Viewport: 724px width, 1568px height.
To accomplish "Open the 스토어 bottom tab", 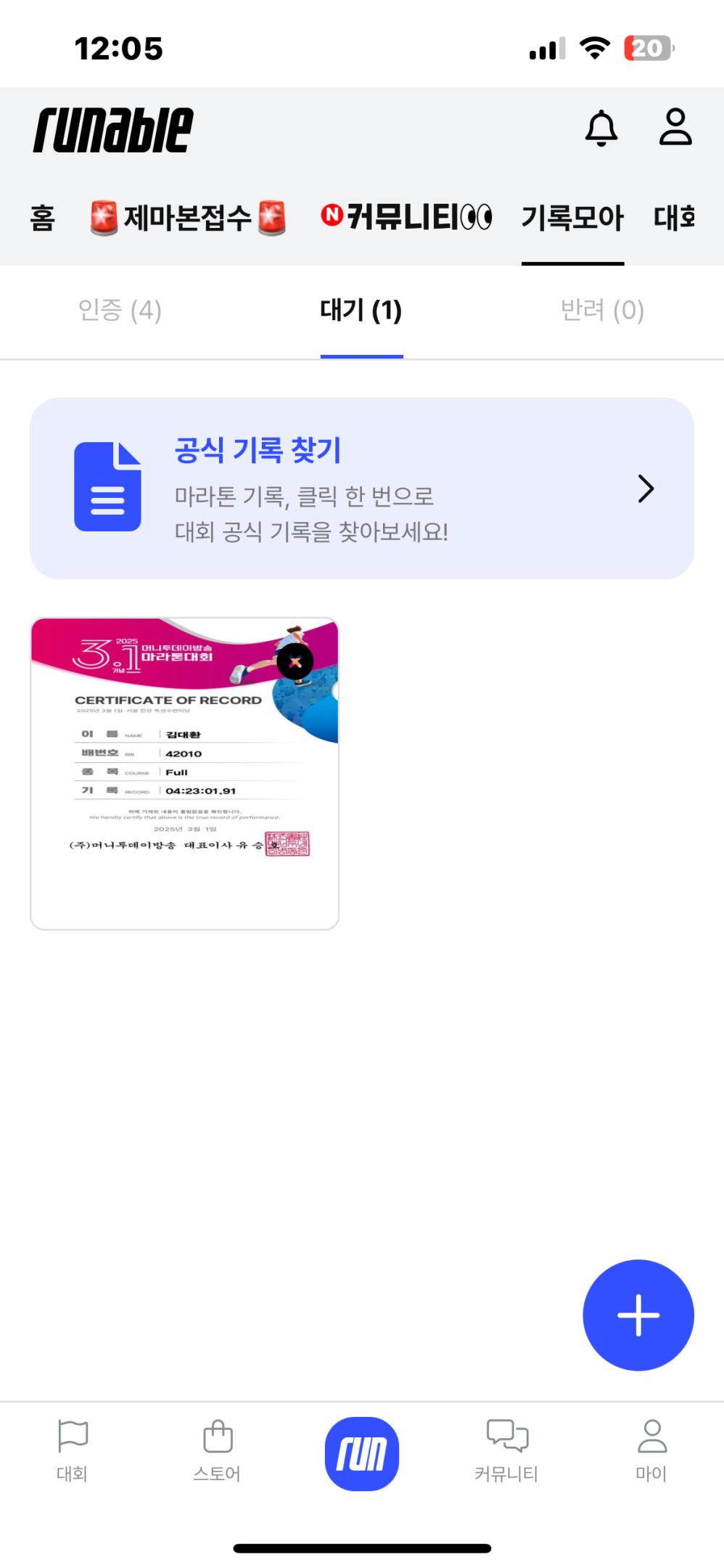I will (217, 1452).
